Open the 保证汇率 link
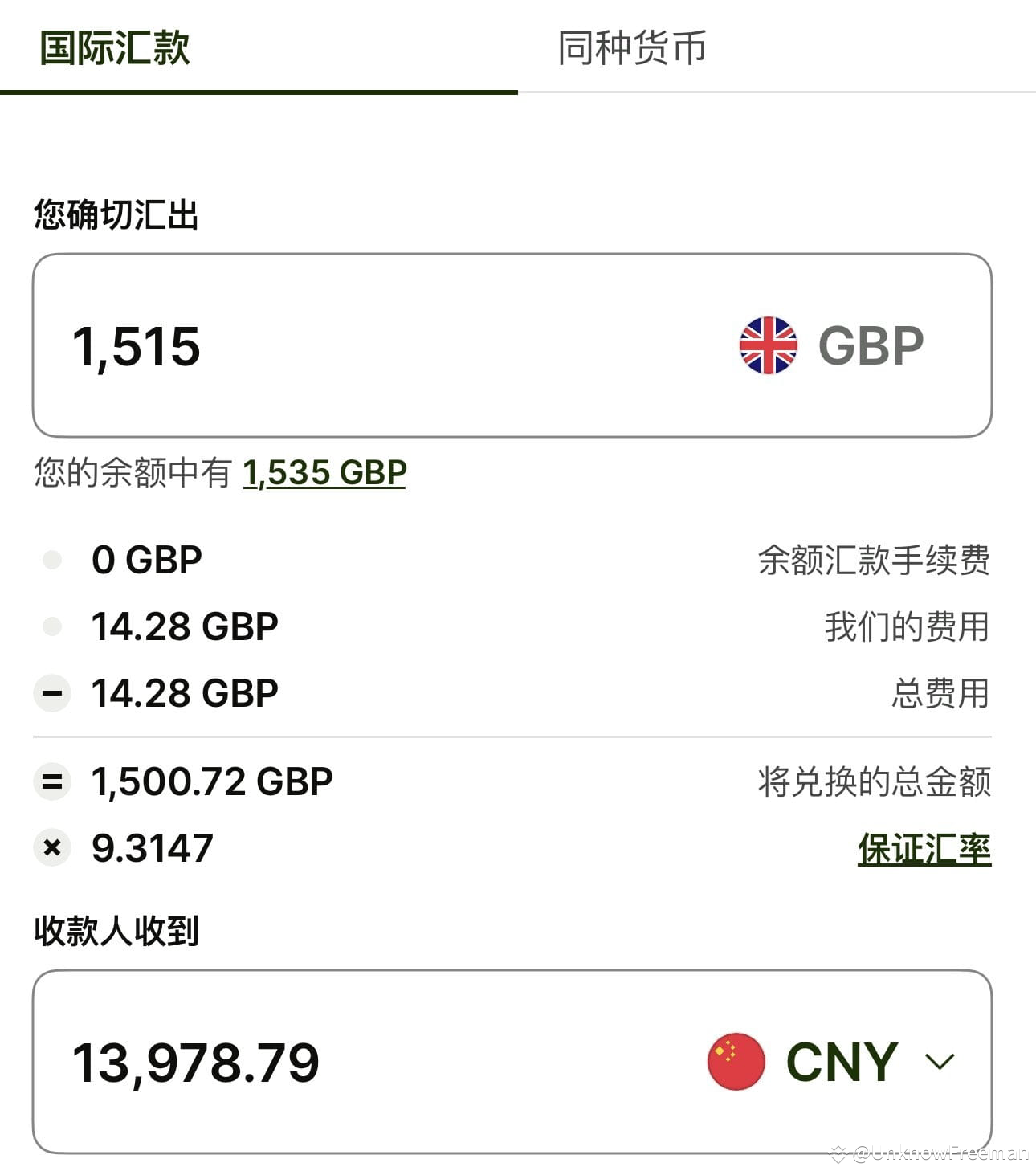 coord(924,849)
